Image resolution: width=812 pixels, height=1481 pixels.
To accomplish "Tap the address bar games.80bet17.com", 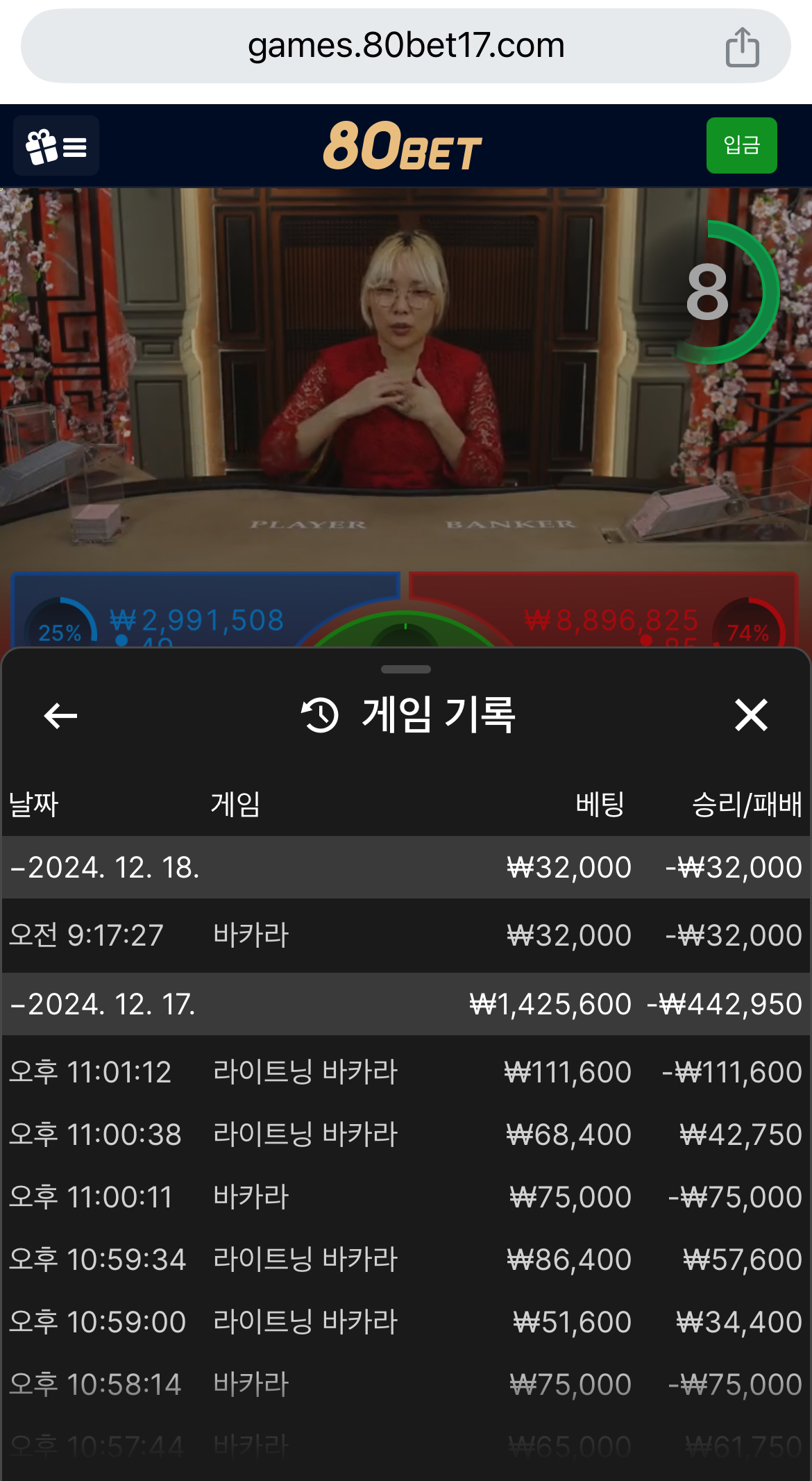I will click(405, 46).
